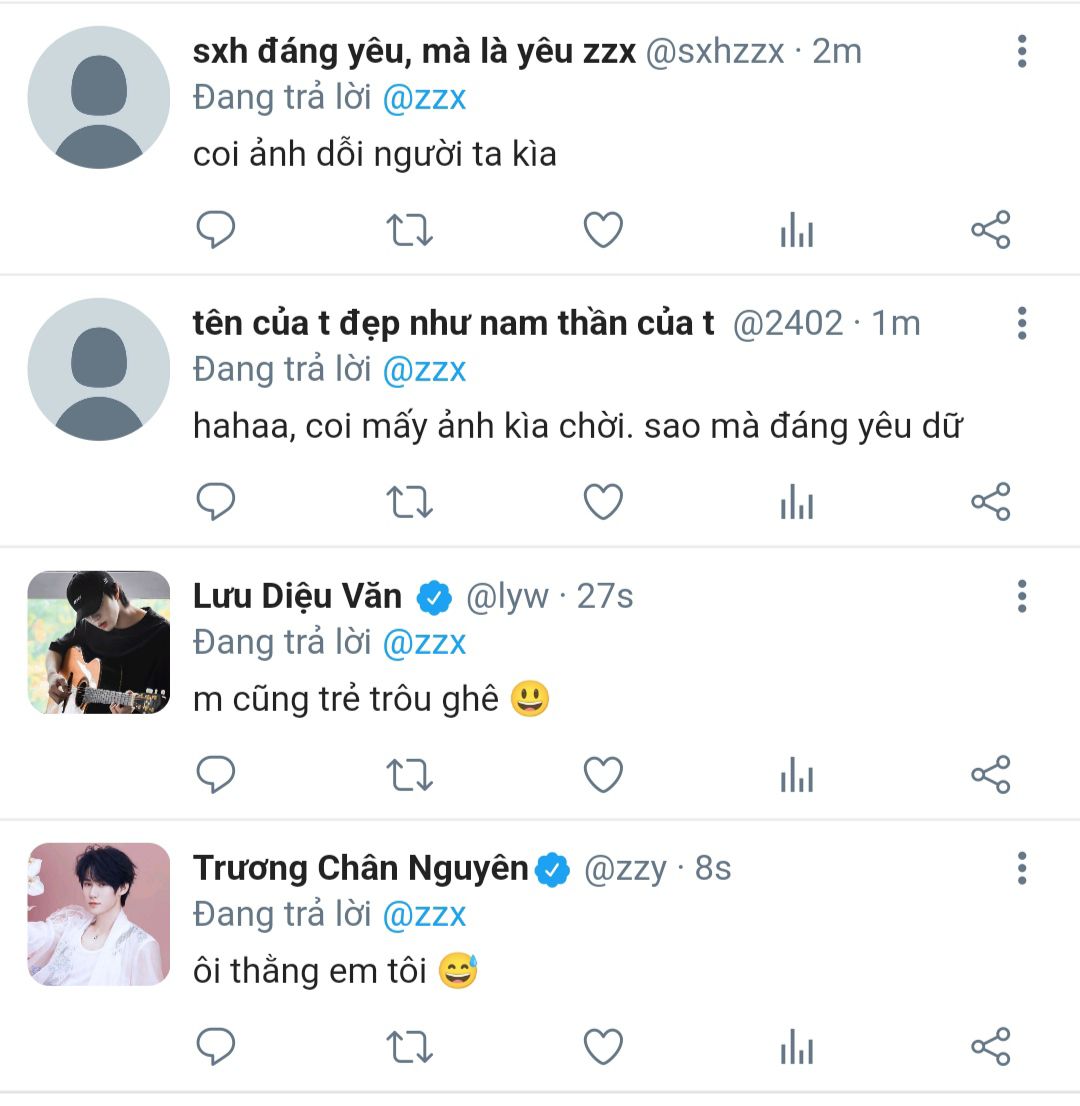The image size is (1080, 1106).
Task: Open Lưu Diệu Văn's profile picture
Action: (99, 642)
